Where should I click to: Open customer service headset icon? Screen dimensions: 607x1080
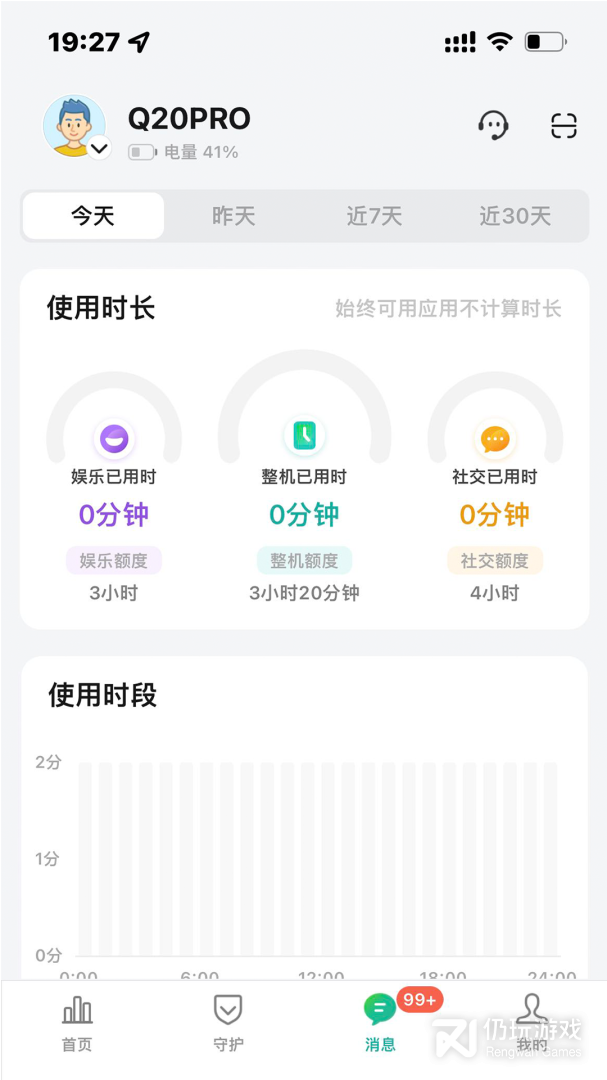coord(493,125)
